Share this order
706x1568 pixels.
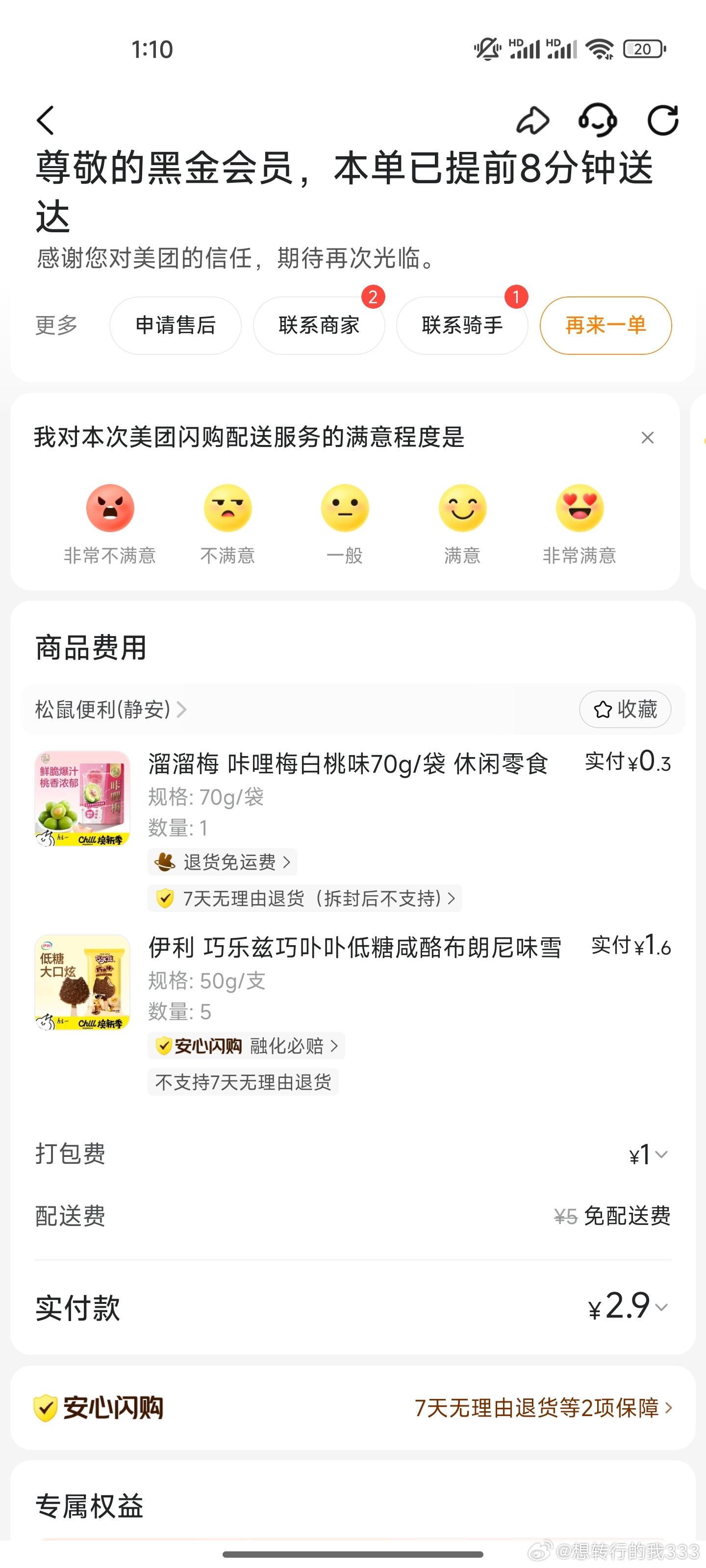(532, 120)
